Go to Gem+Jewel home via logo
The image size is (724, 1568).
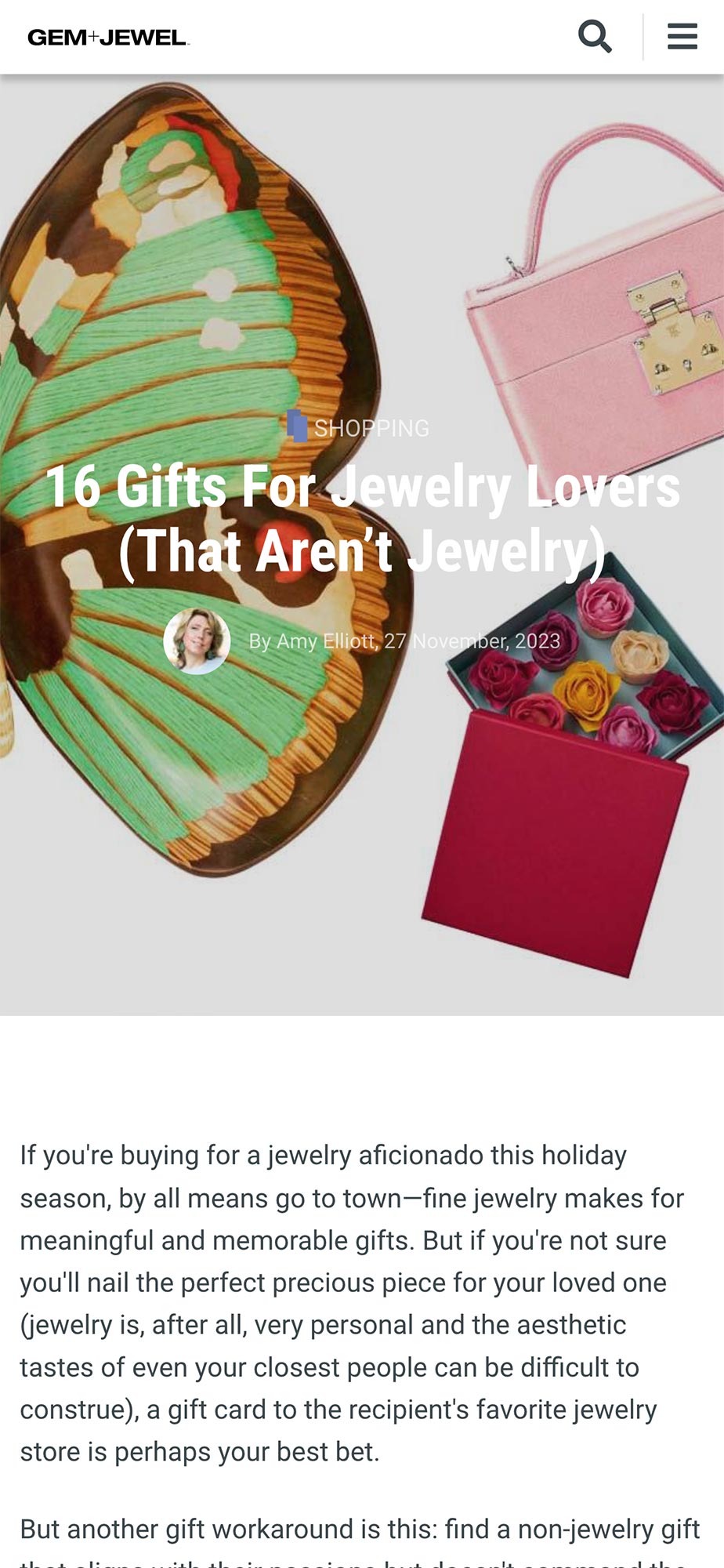pos(108,38)
